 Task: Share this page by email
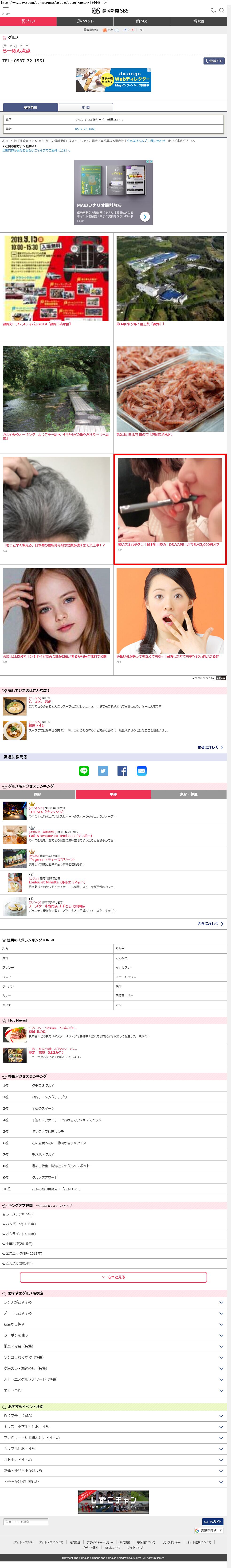[x=141, y=771]
